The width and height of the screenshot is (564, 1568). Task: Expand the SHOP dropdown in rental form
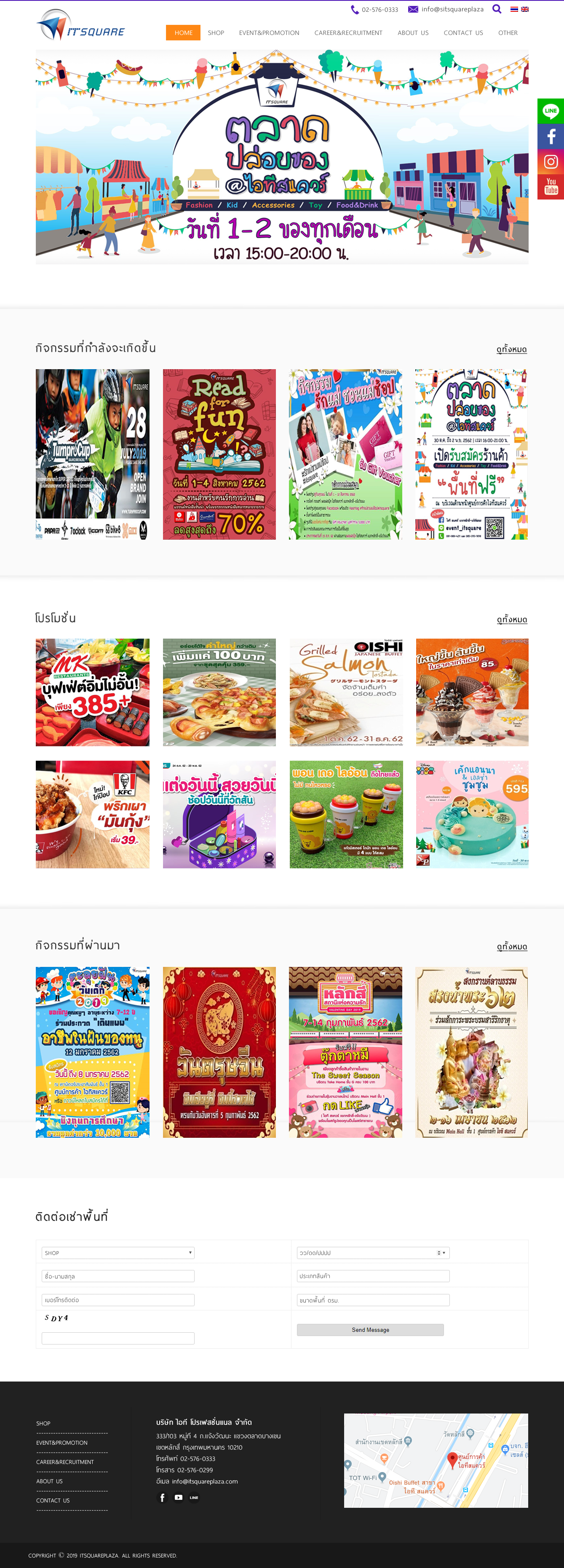(118, 1253)
